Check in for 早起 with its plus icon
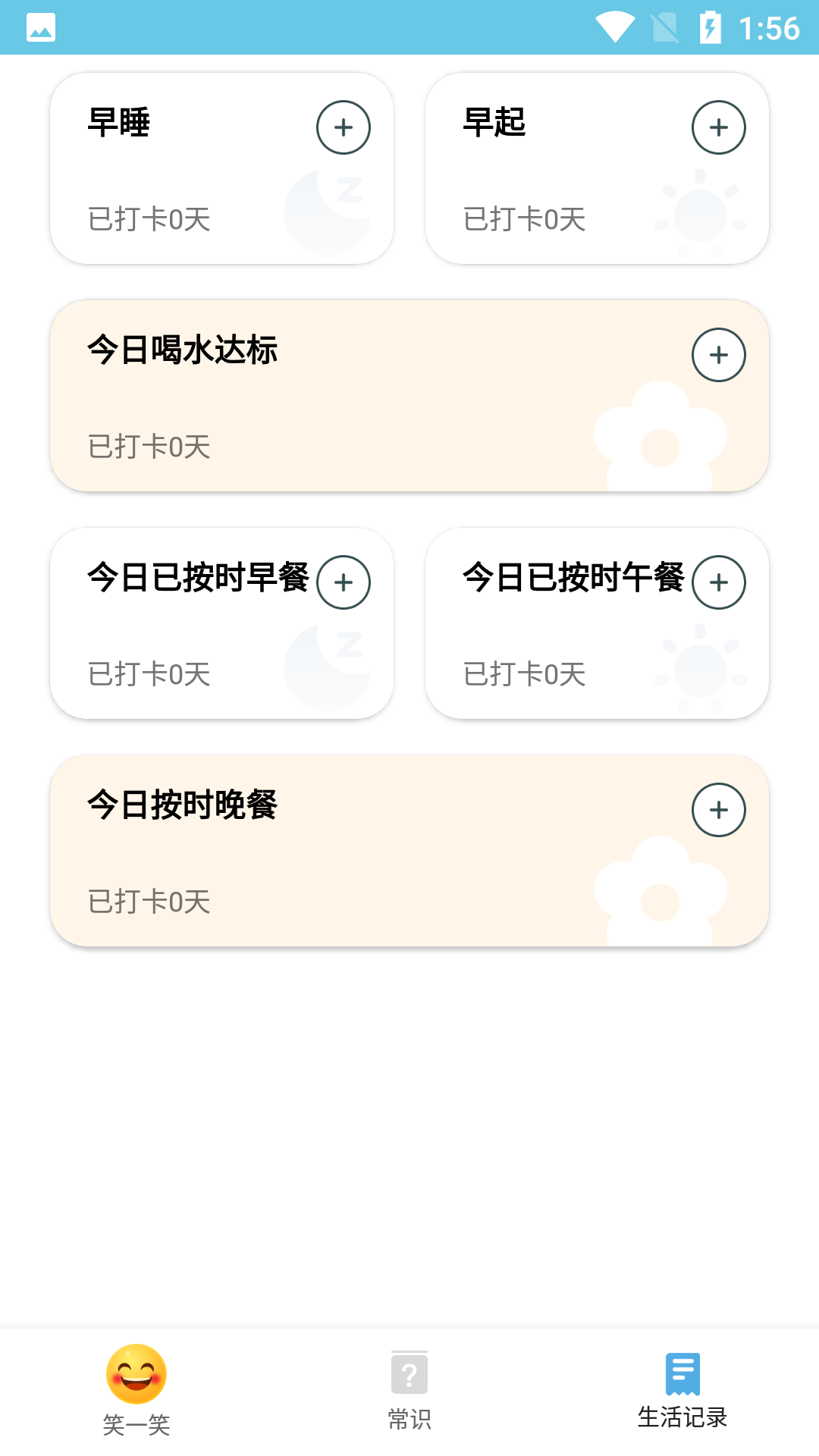 [719, 127]
